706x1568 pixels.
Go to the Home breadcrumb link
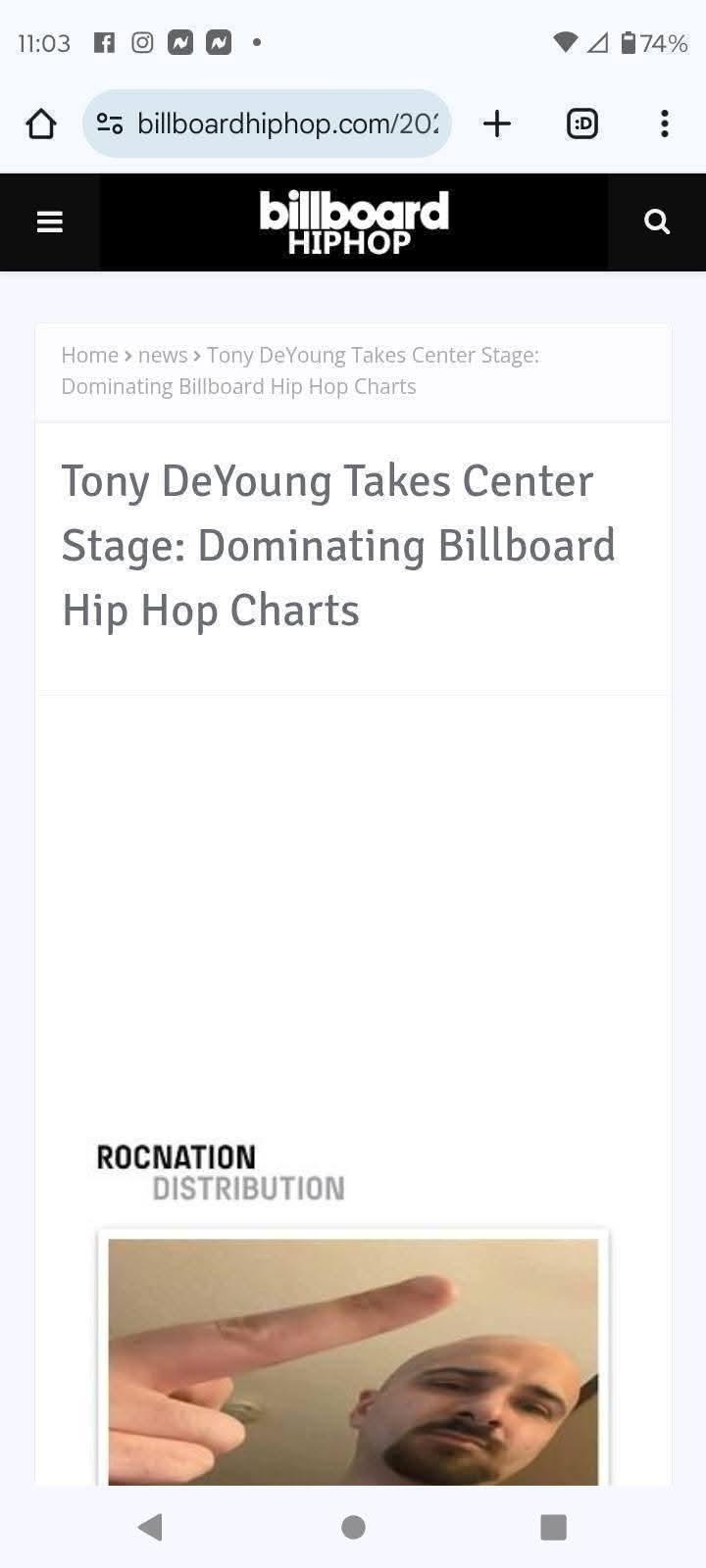(89, 355)
